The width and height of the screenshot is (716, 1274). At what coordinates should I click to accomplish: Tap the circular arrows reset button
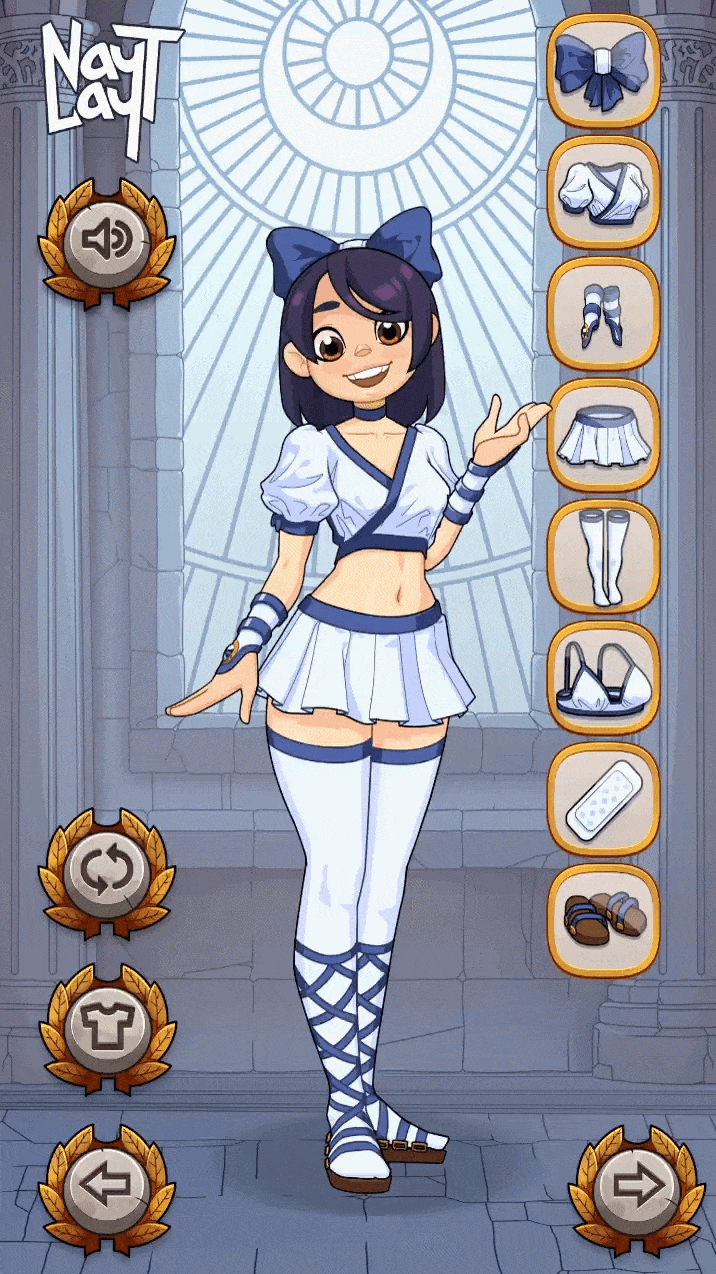(106, 871)
